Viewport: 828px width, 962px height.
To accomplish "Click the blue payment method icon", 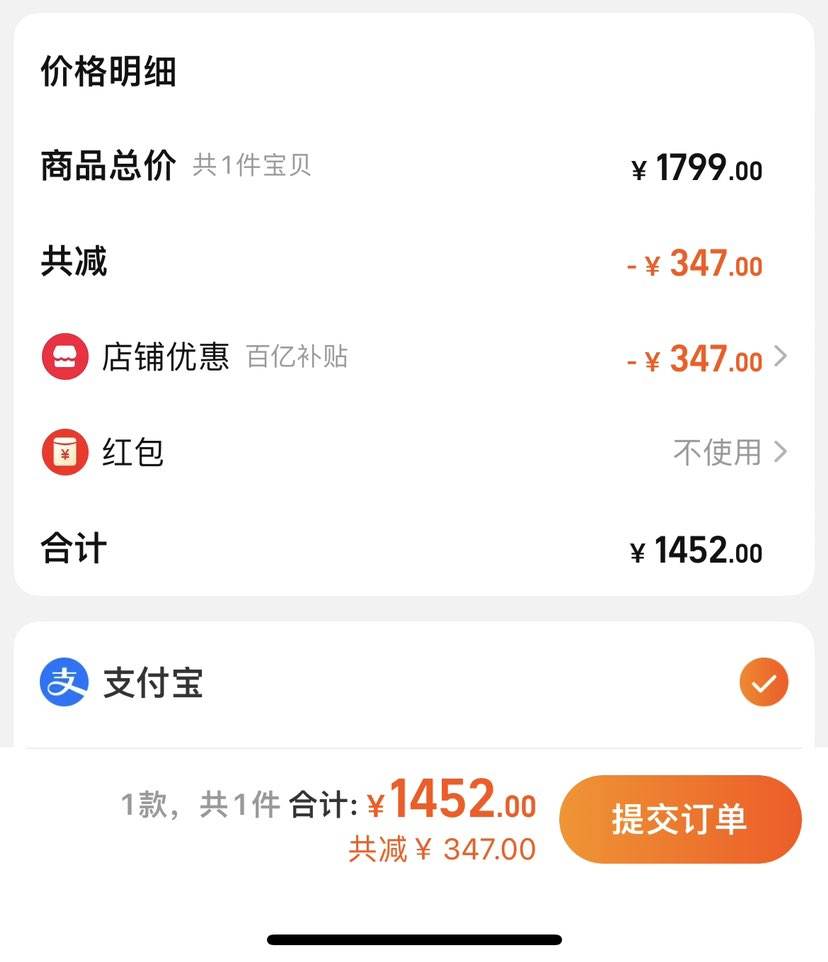I will [62, 682].
